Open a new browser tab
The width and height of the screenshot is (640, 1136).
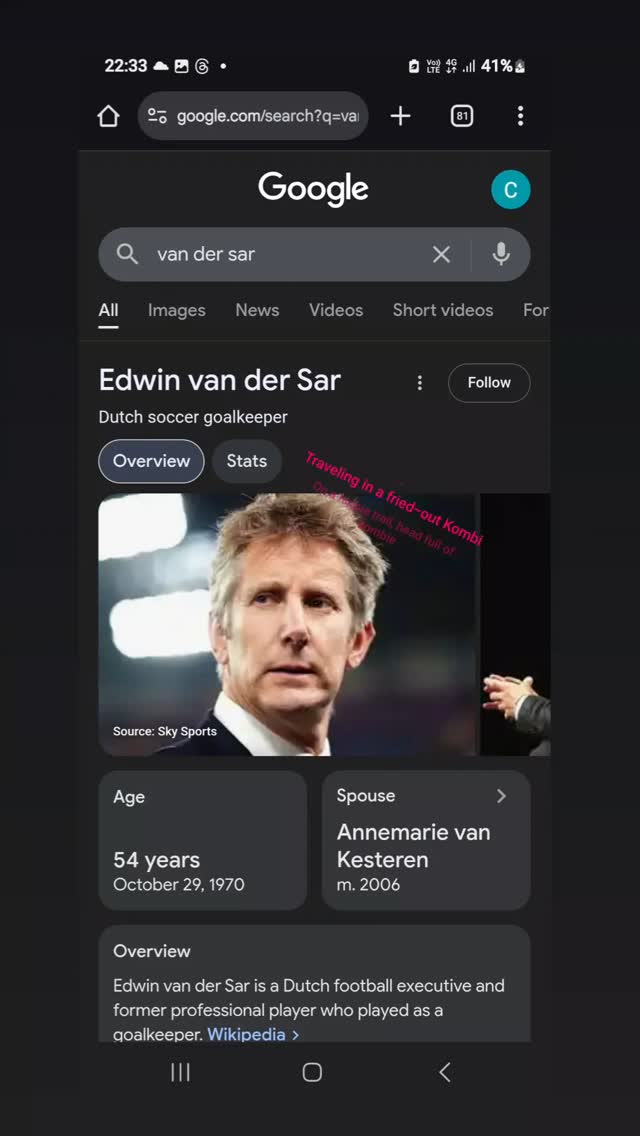400,116
